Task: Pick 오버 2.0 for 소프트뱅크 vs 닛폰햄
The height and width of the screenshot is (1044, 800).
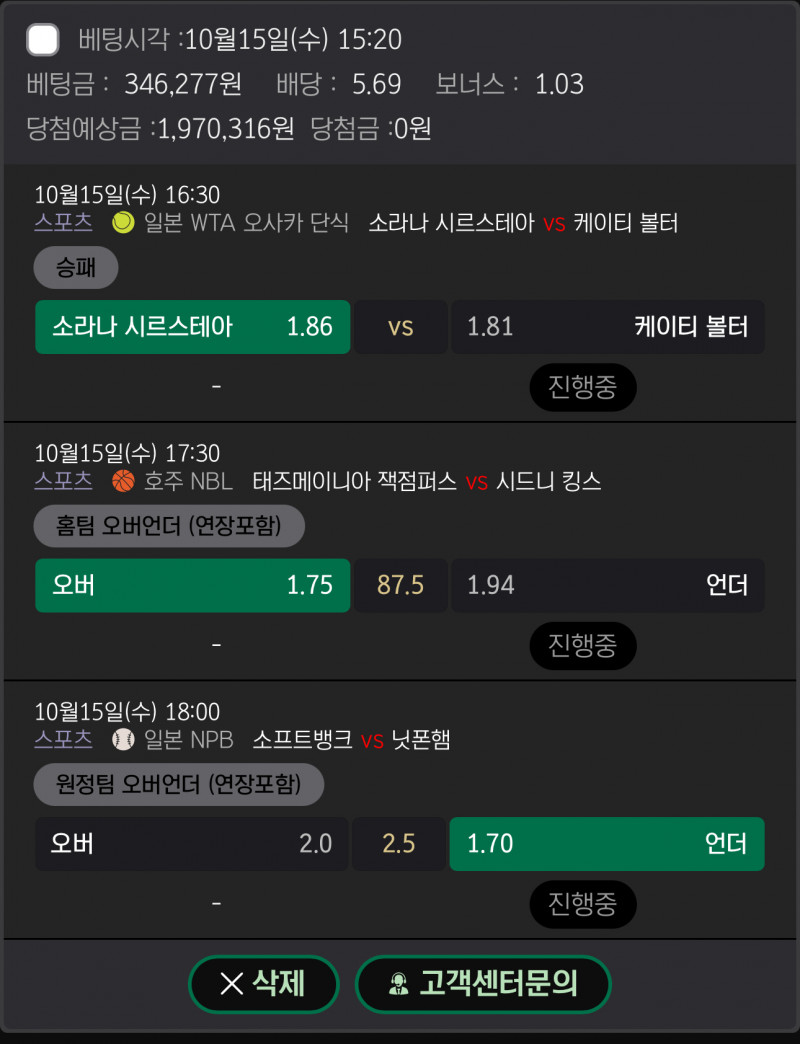Action: pyautogui.click(x=192, y=844)
